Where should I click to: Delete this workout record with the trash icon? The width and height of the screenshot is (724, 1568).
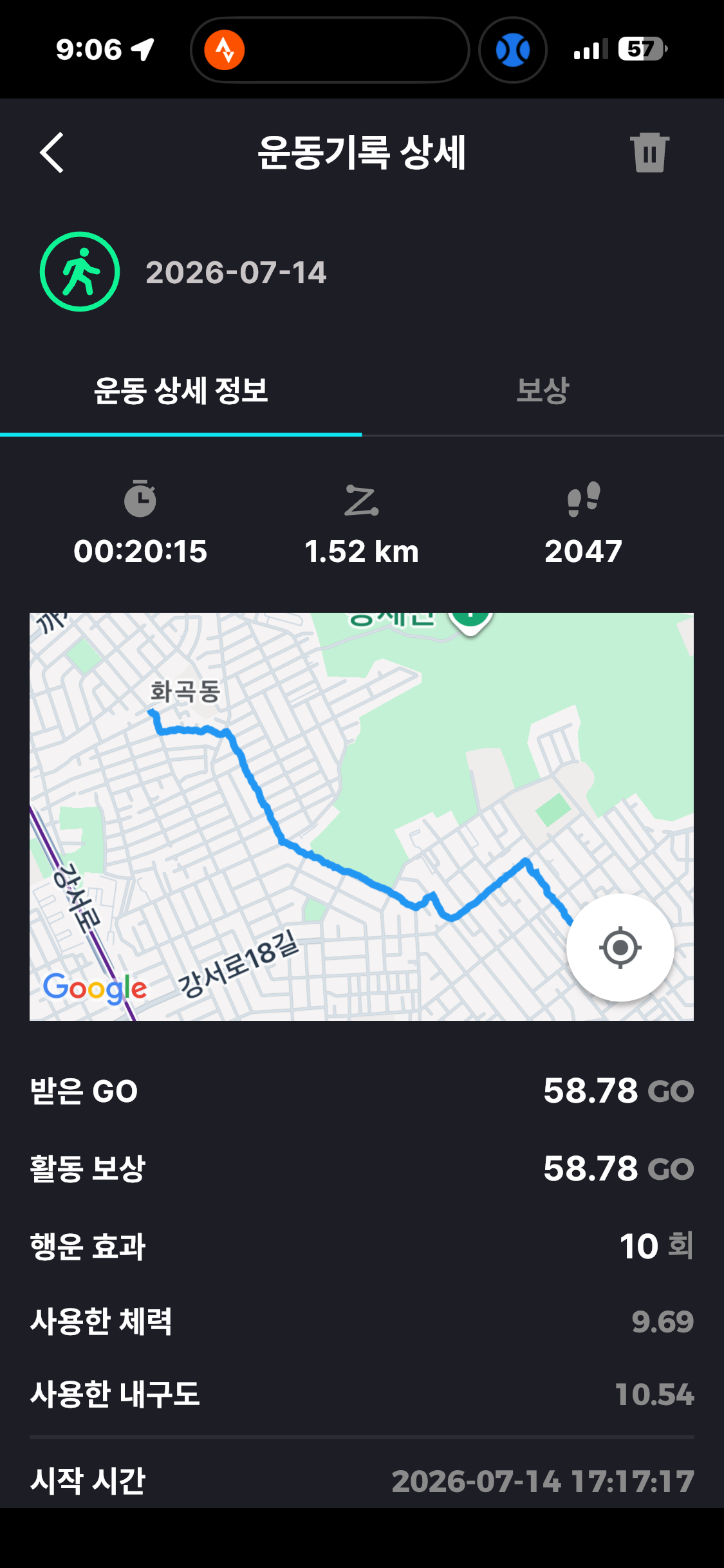pos(649,153)
